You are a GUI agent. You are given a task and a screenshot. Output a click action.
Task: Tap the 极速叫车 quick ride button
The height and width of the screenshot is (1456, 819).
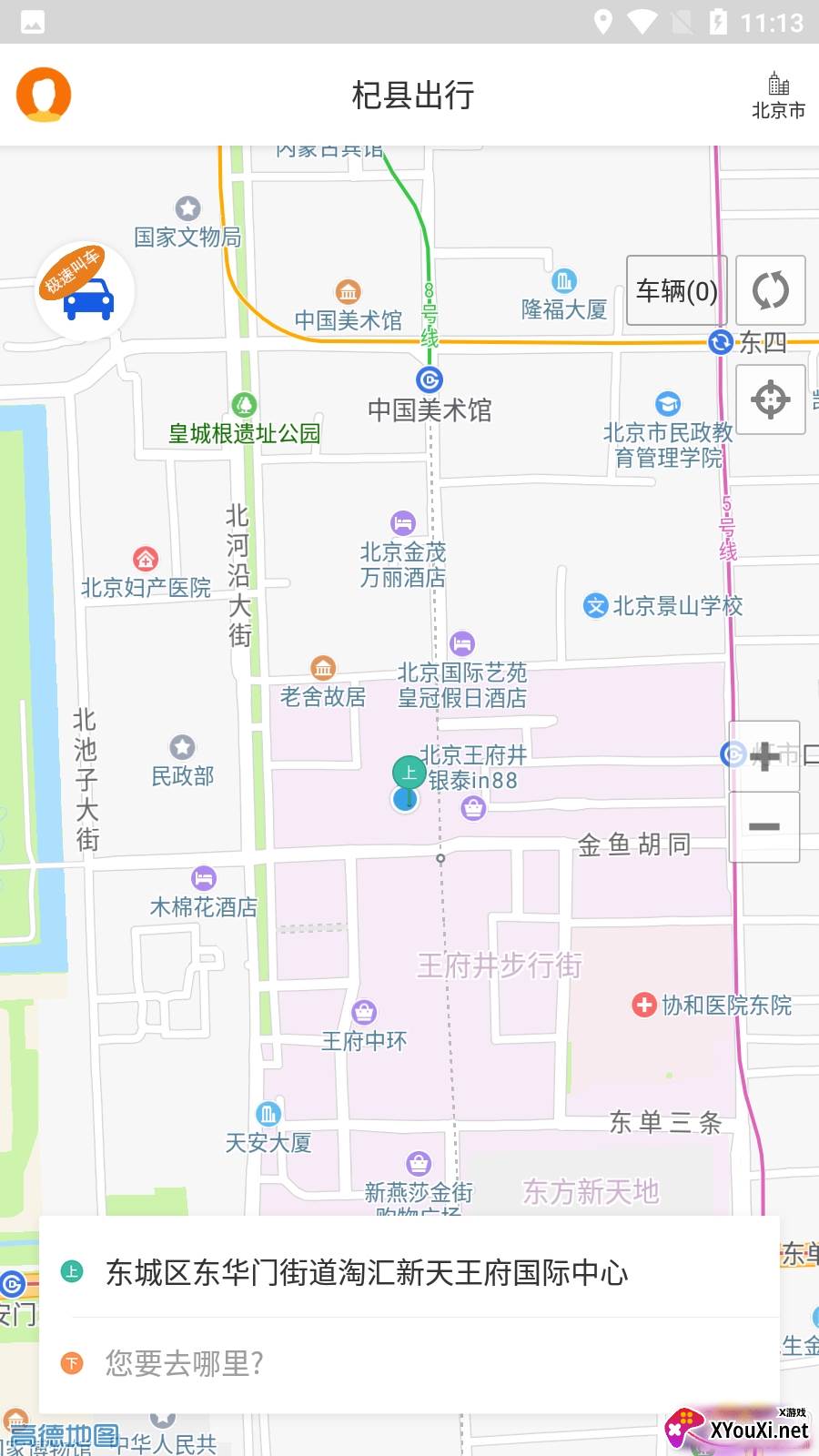[86, 289]
